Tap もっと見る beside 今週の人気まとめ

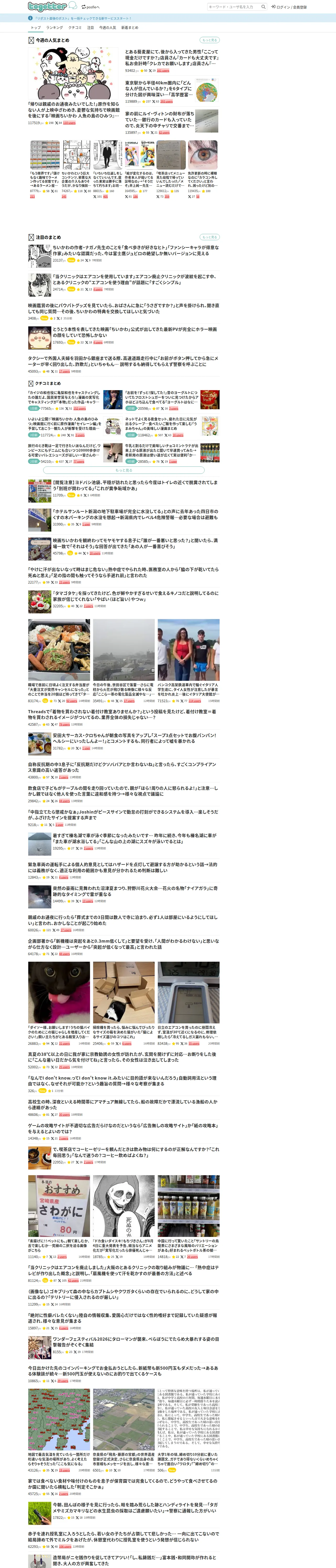pos(209,40)
